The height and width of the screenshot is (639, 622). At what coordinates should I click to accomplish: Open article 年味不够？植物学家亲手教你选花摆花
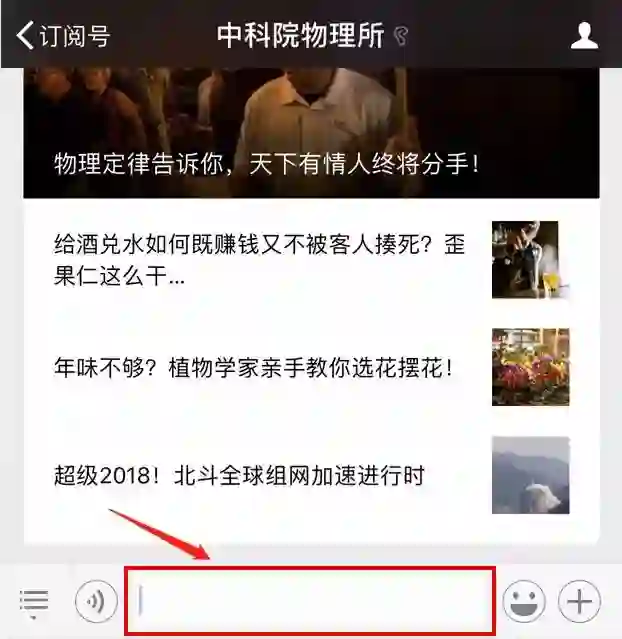point(255,367)
